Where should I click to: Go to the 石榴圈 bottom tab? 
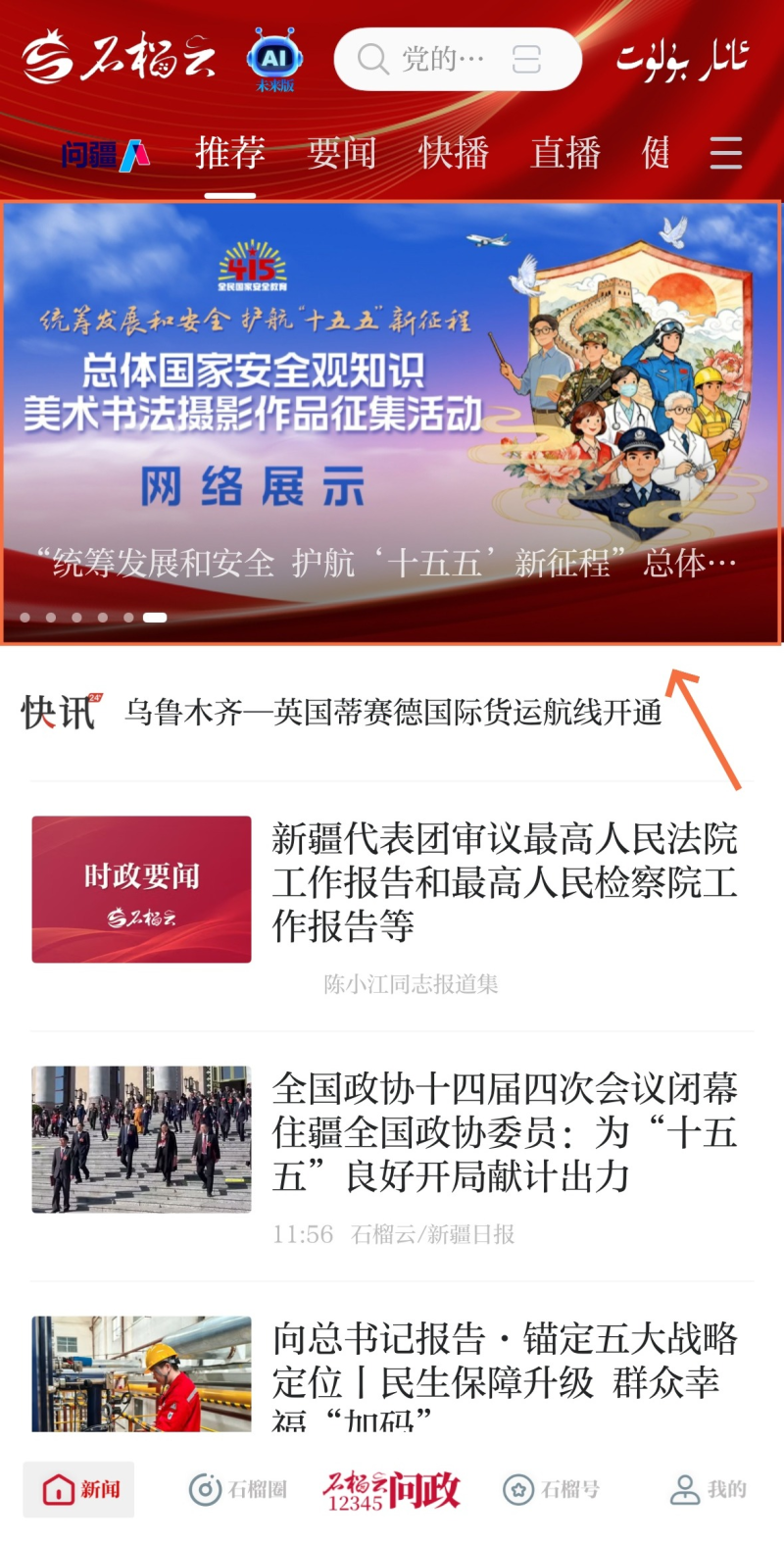[x=237, y=1489]
